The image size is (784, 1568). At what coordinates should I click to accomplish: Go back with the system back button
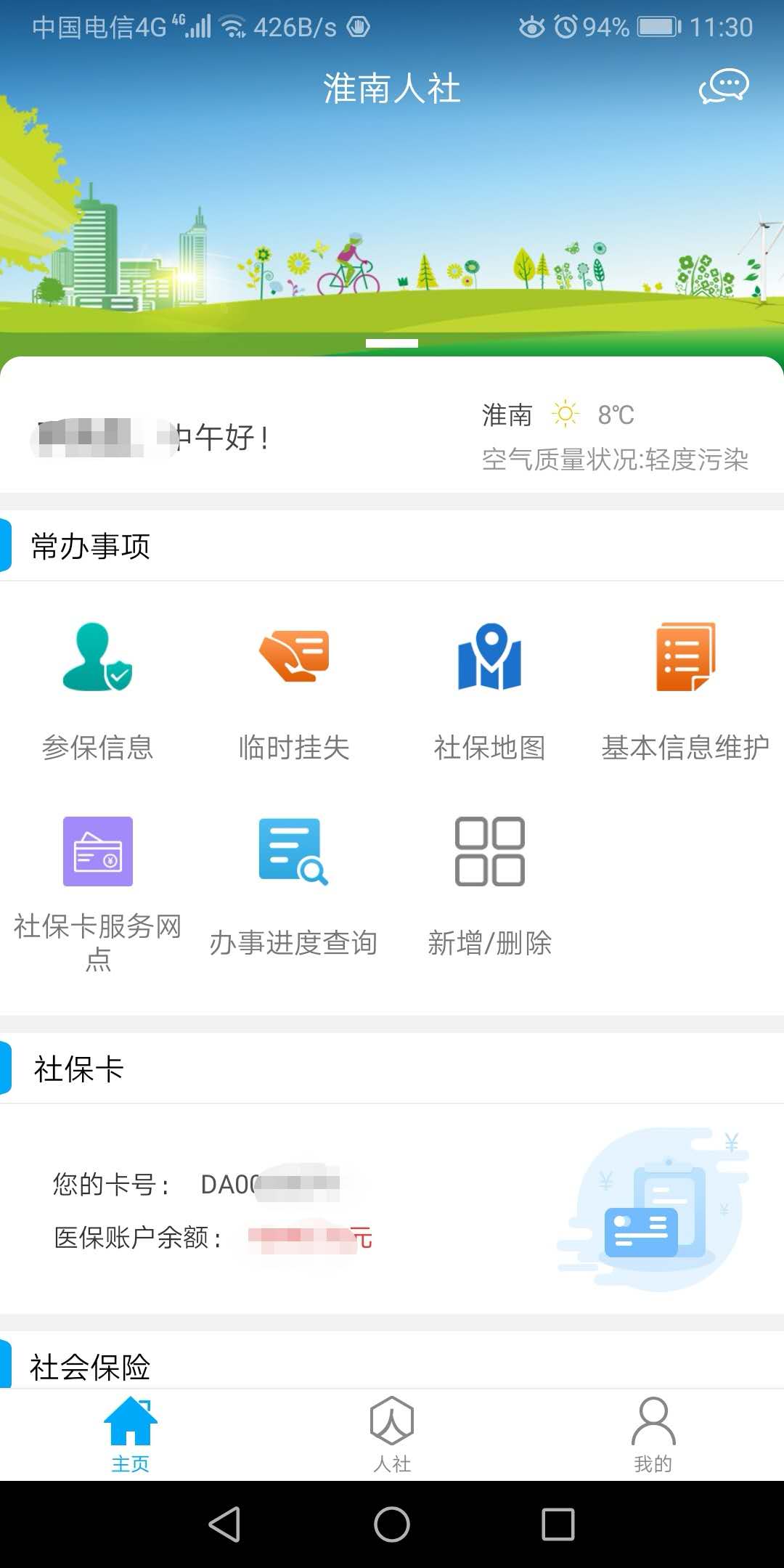[x=224, y=1524]
